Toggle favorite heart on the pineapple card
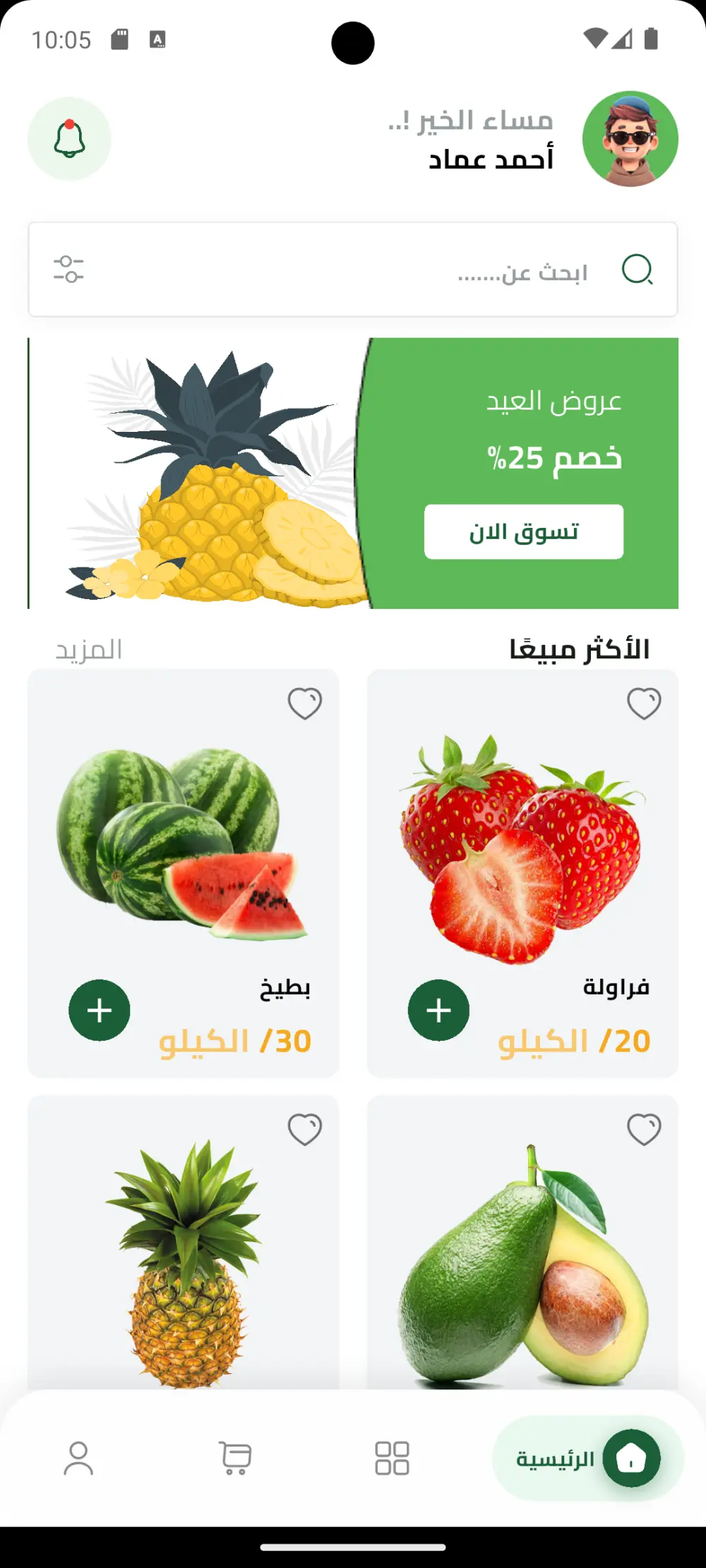The width and height of the screenshot is (706, 1568). coord(305,1129)
